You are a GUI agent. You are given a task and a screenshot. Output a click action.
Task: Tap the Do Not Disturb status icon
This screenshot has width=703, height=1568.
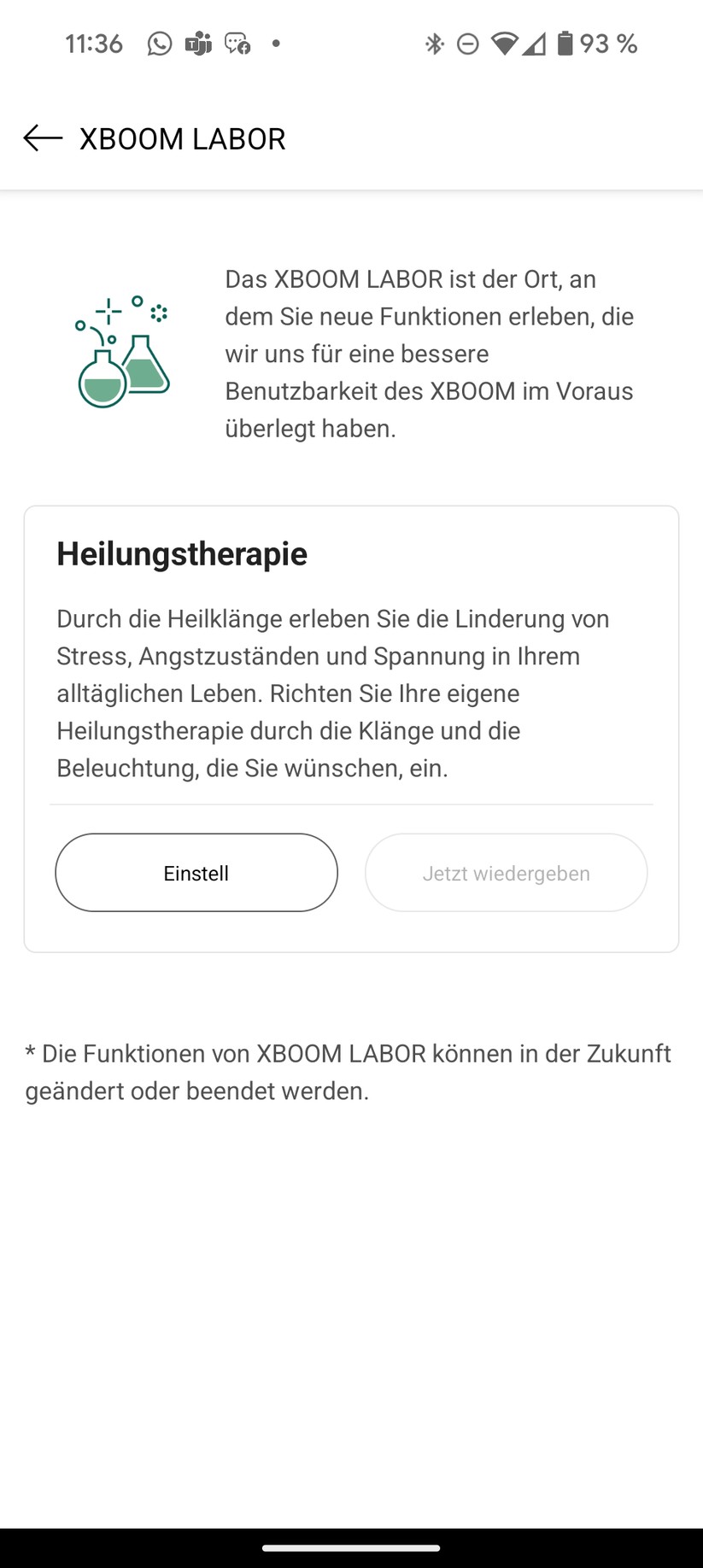[466, 44]
